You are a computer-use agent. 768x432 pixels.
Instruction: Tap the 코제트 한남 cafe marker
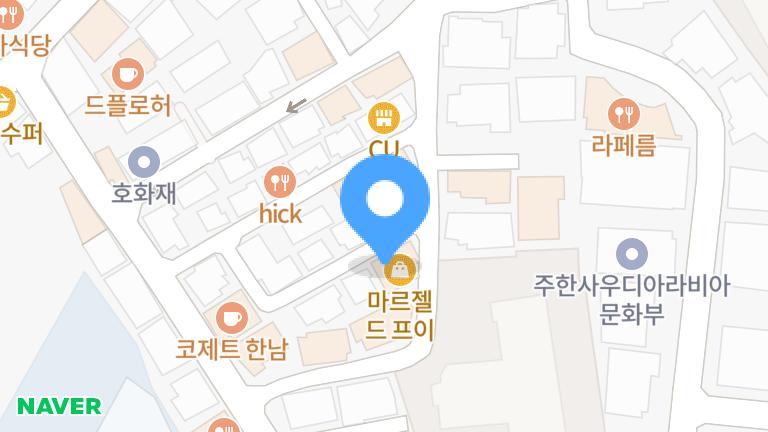pyautogui.click(x=232, y=318)
